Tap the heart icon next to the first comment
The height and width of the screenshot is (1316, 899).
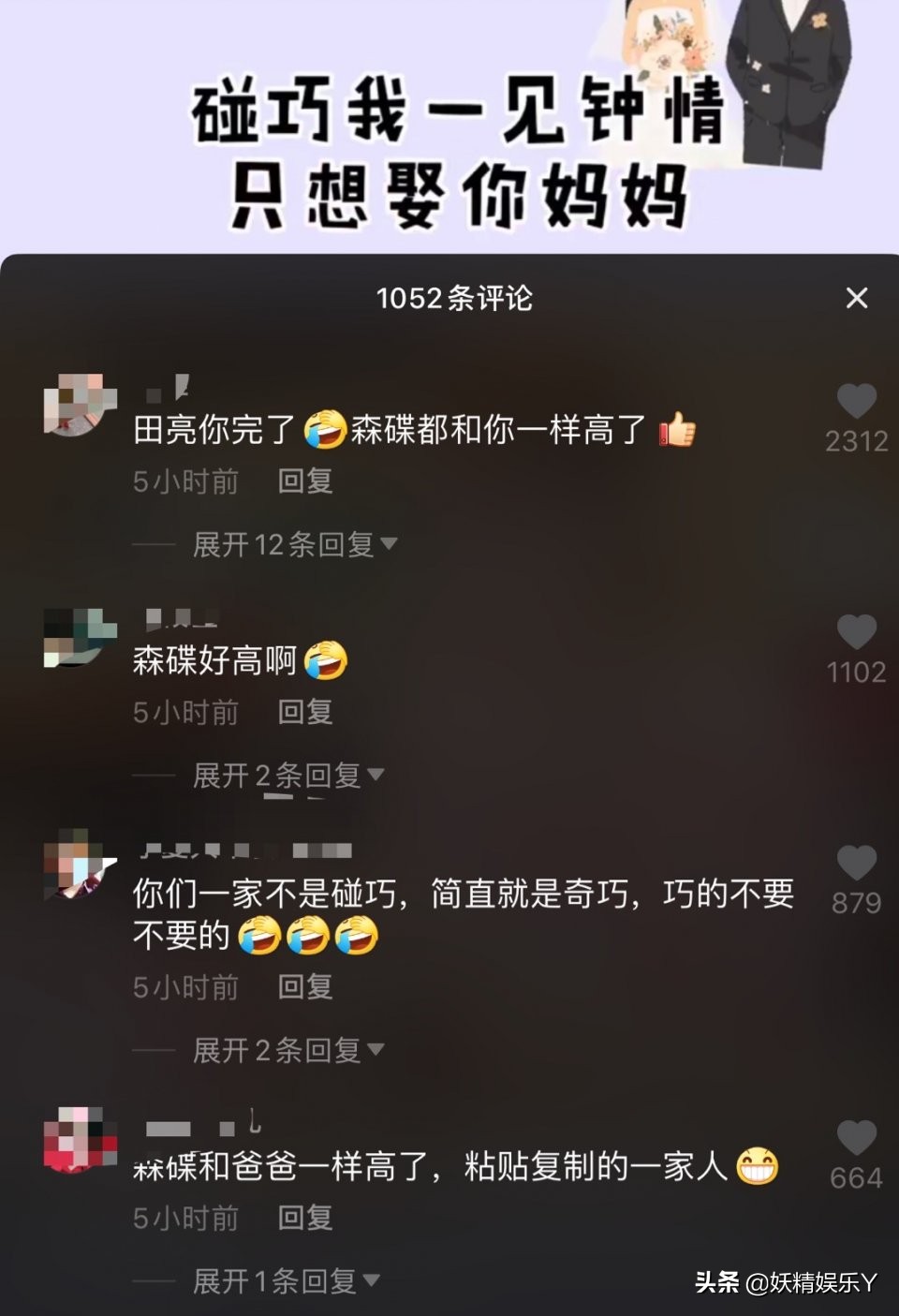click(855, 401)
